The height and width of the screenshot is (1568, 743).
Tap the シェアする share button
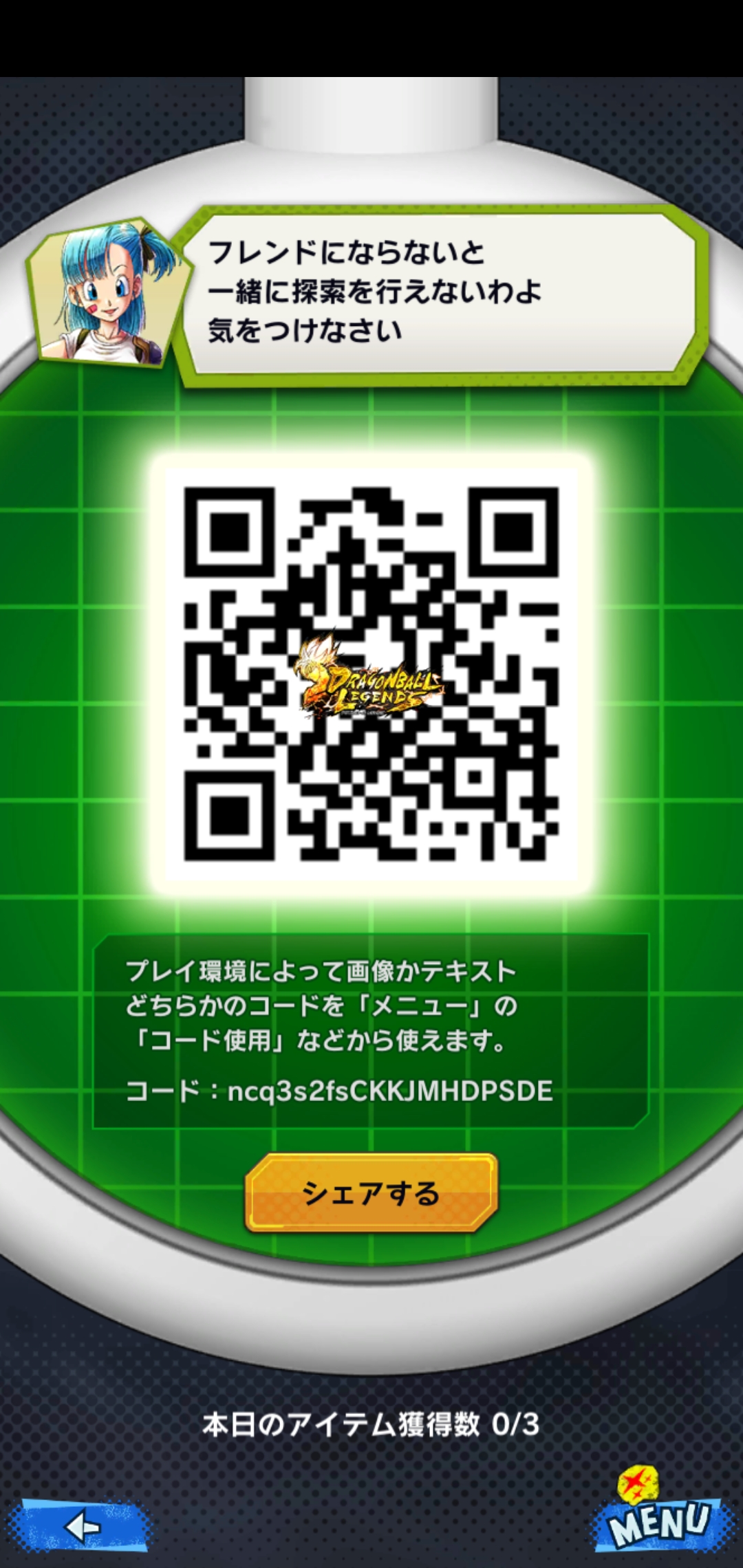[371, 1193]
